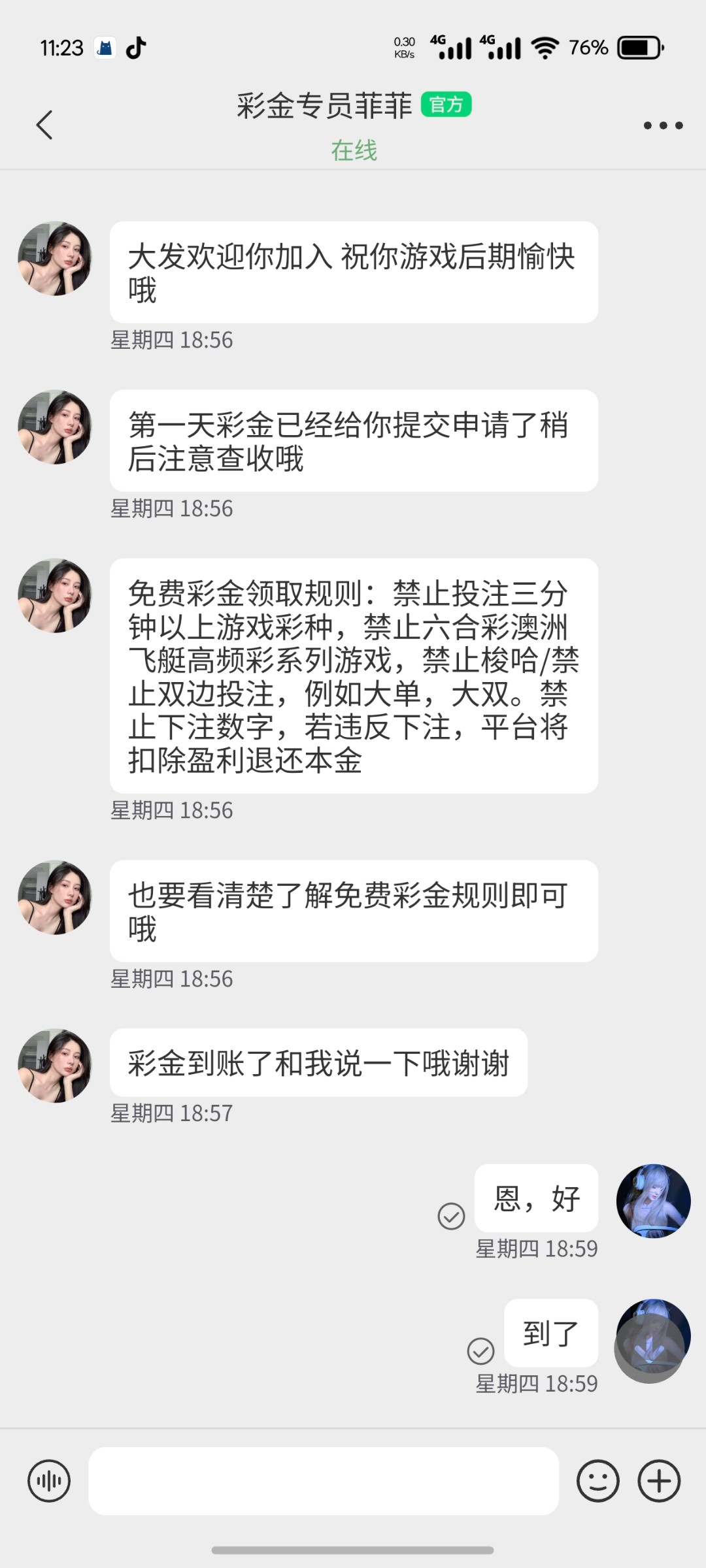The height and width of the screenshot is (1568, 706).
Task: Open my avatar next to 恩,好 message
Action: (653, 1200)
